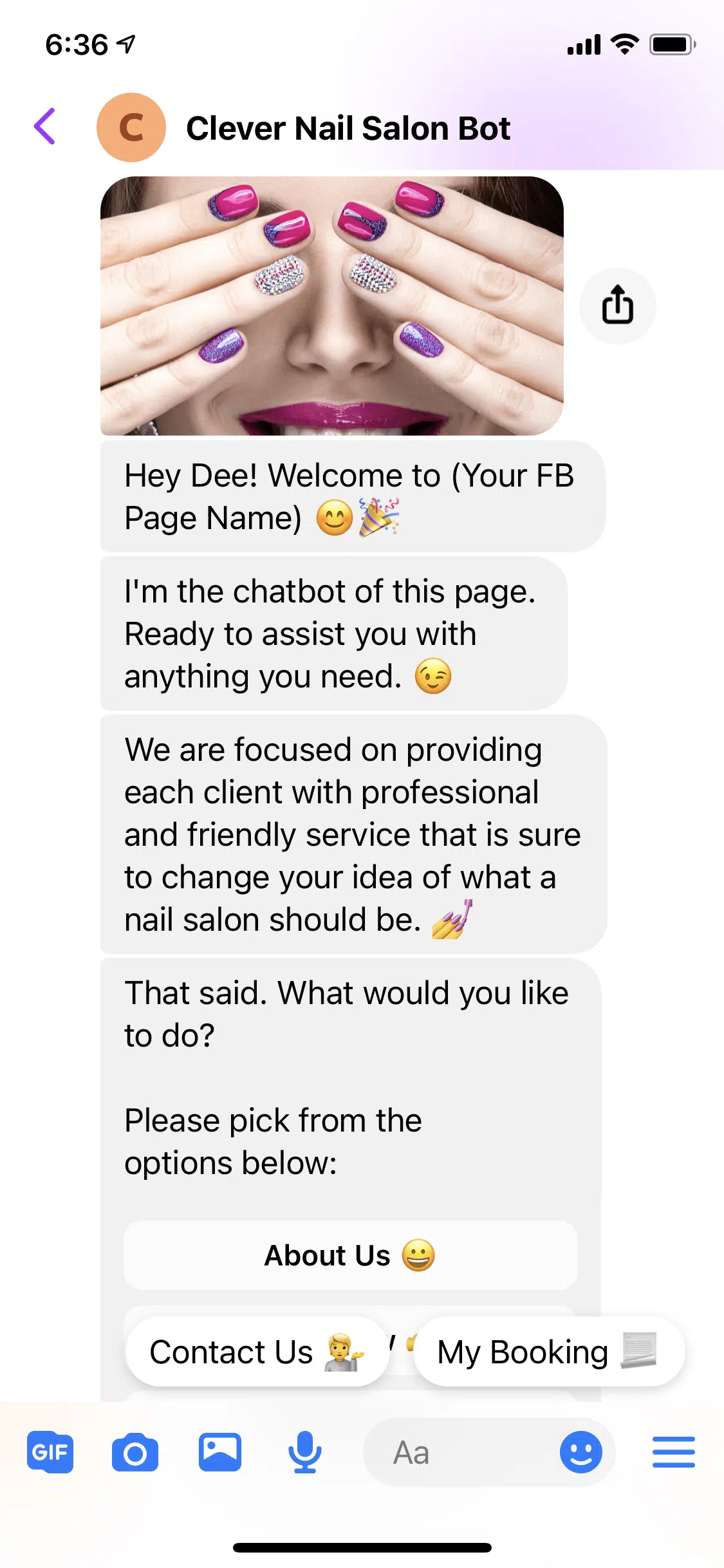The height and width of the screenshot is (1568, 724).
Task: Share the nail salon image
Action: [617, 305]
